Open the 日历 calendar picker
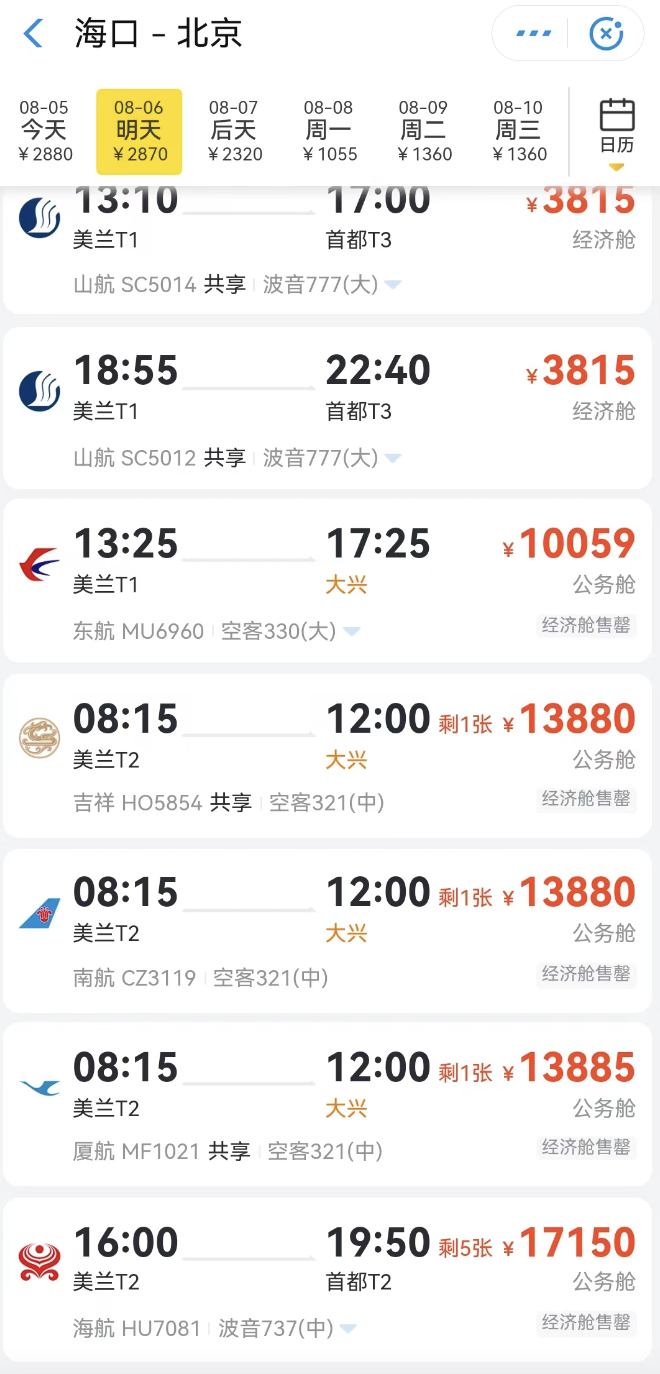Screen dimensions: 660x1374 coord(616,130)
